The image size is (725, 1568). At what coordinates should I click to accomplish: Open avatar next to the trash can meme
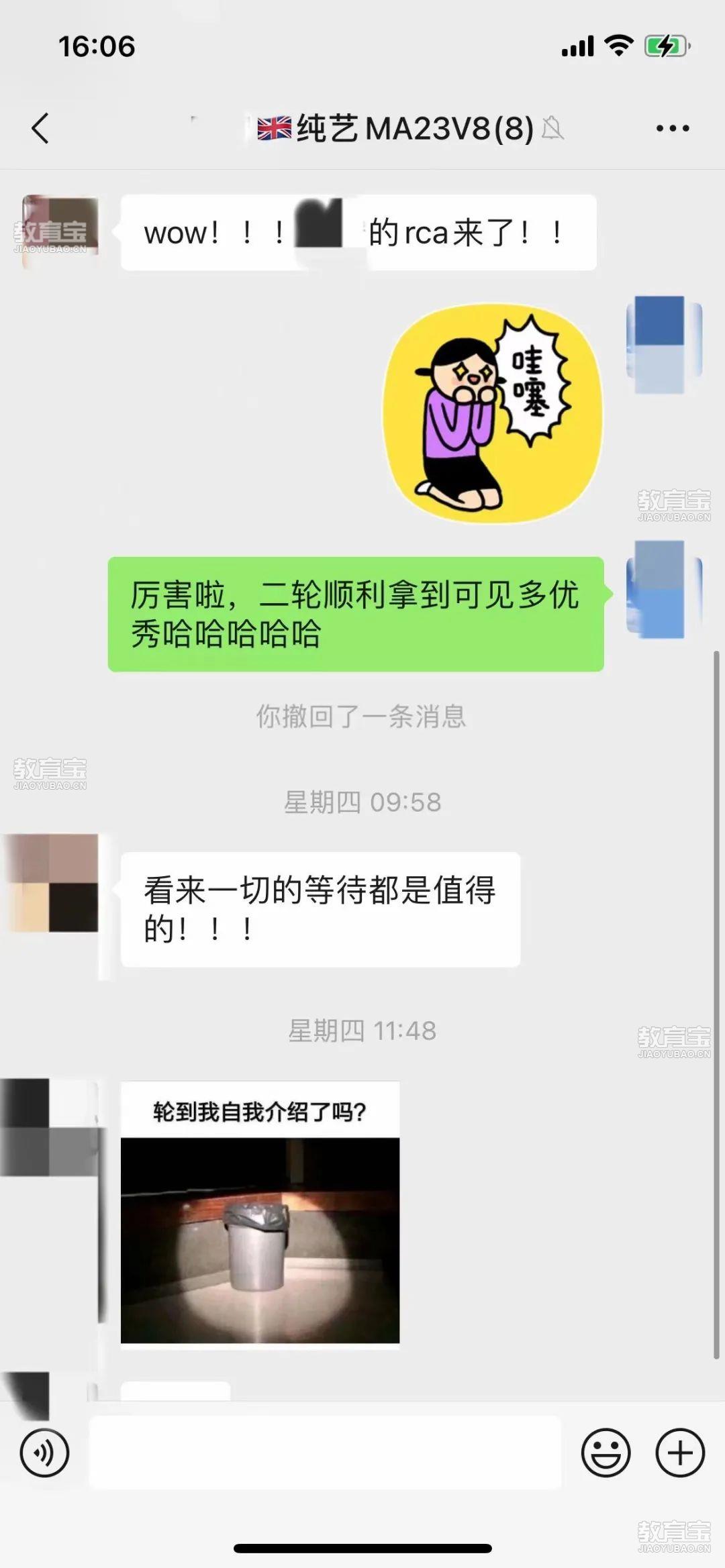(50, 1128)
